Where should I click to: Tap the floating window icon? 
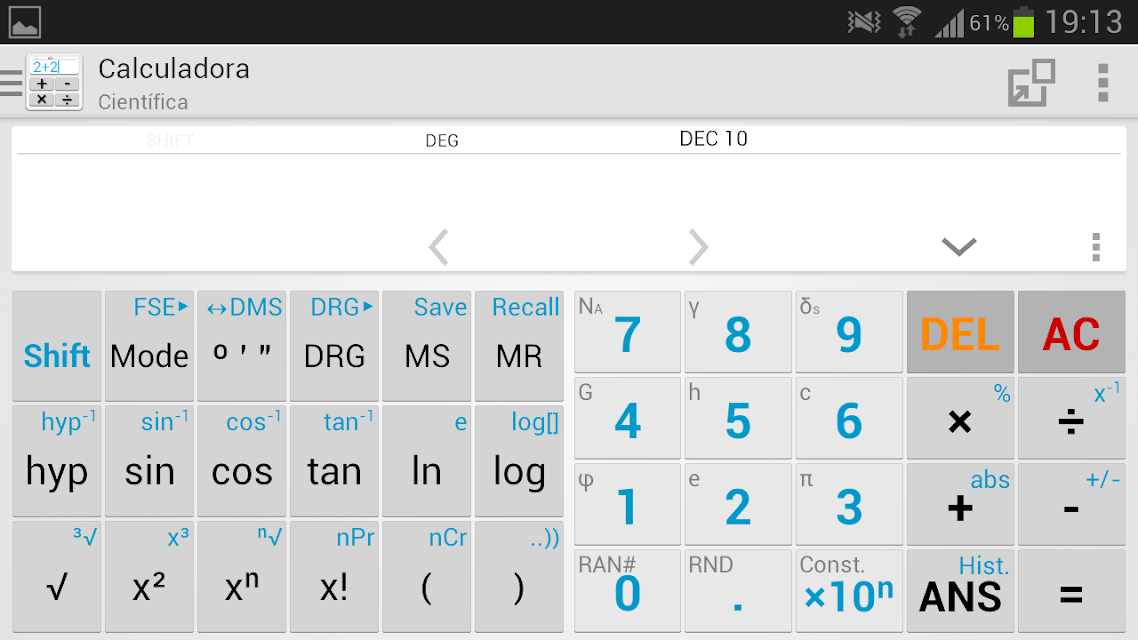(1031, 83)
